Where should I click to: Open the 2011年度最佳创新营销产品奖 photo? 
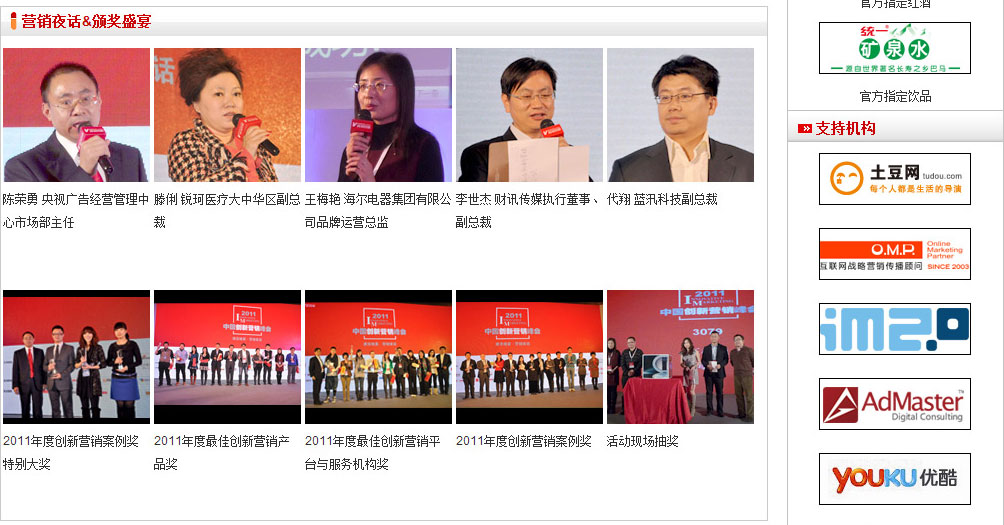click(227, 357)
